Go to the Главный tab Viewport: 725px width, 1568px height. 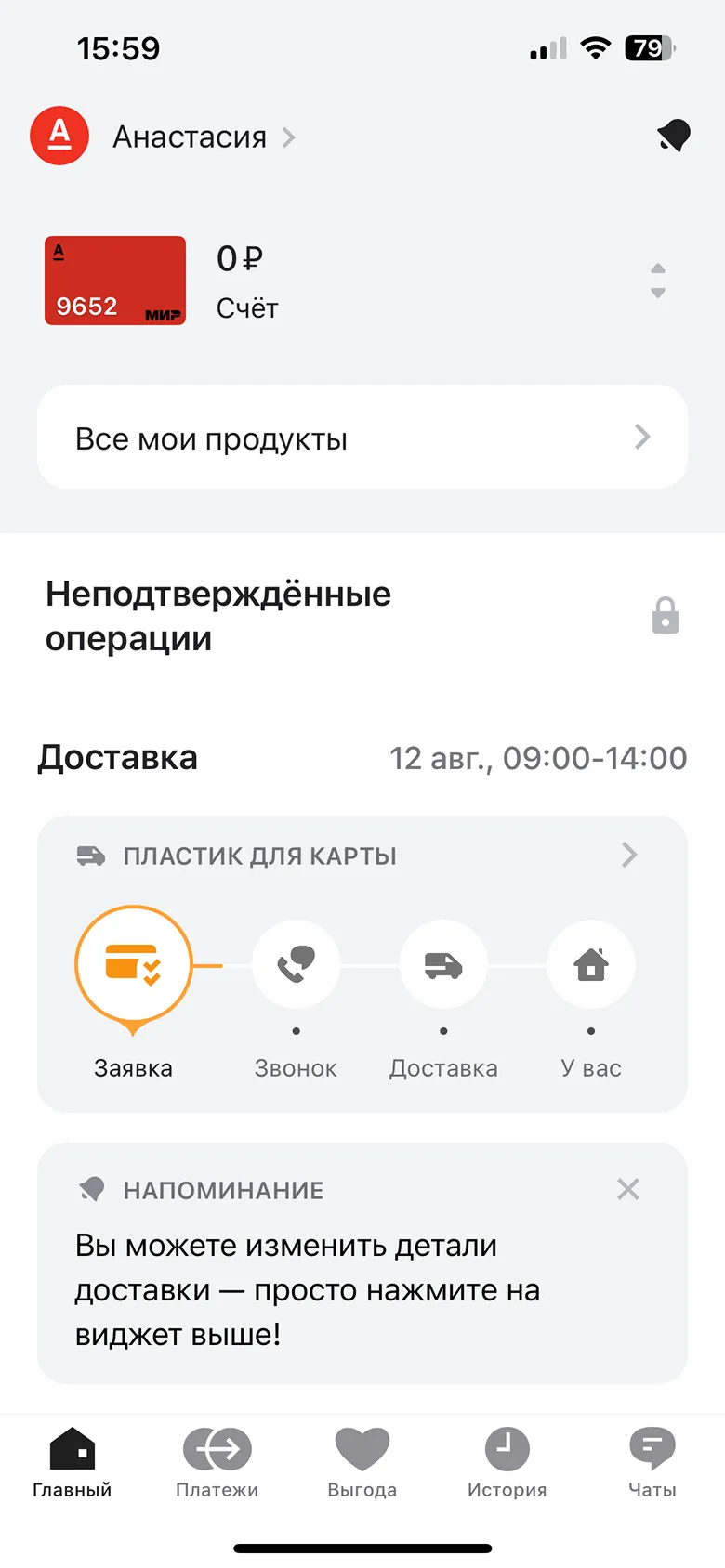72,1463
